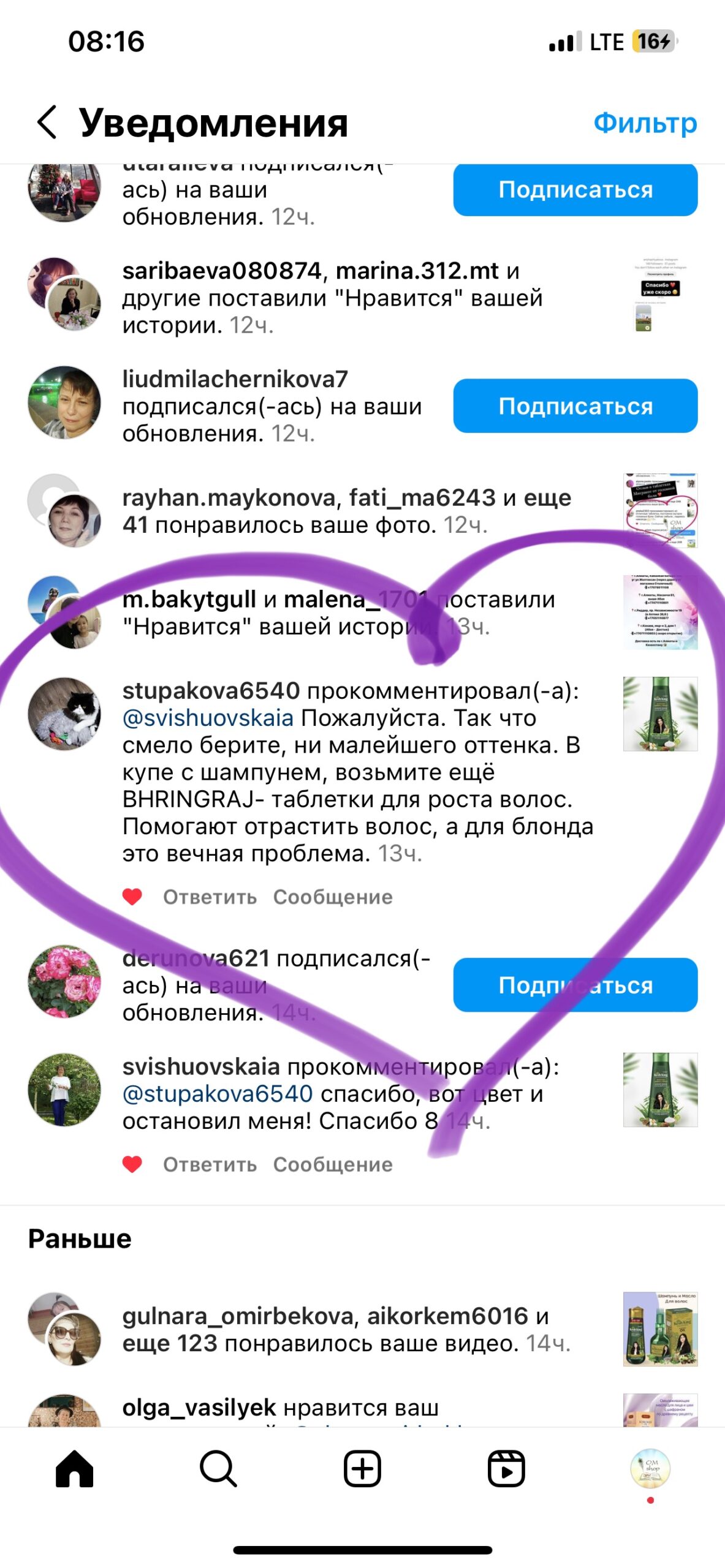The image size is (725, 1568).
Task: Open your profile tab in the bottom bar
Action: 650,1468
